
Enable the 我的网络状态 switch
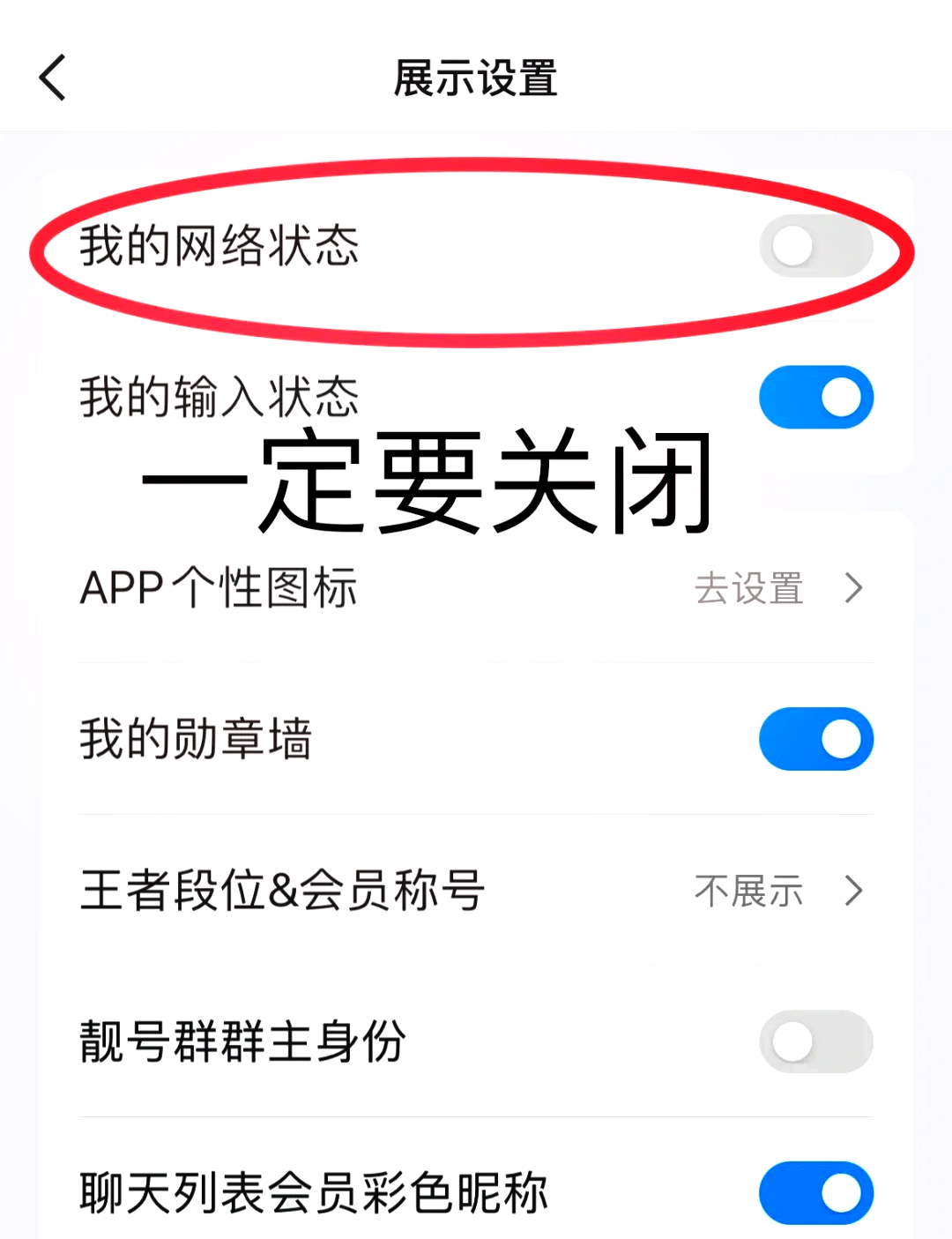(x=815, y=246)
